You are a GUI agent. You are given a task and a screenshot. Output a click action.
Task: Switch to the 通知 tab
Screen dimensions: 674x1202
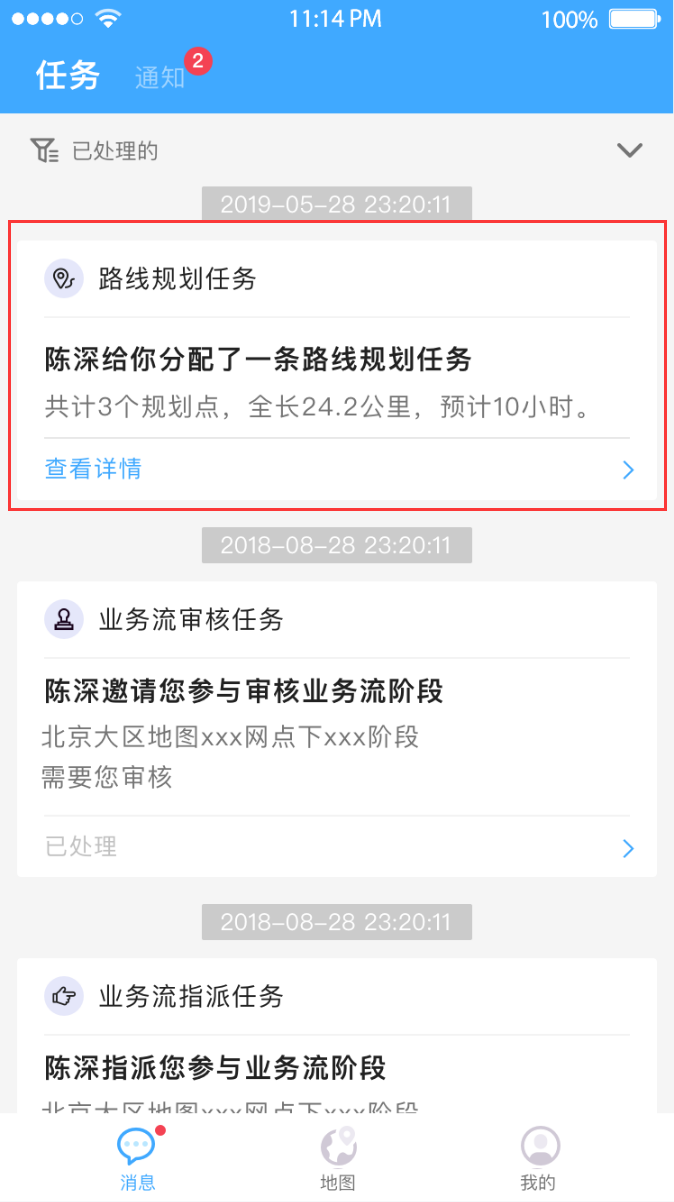click(160, 78)
